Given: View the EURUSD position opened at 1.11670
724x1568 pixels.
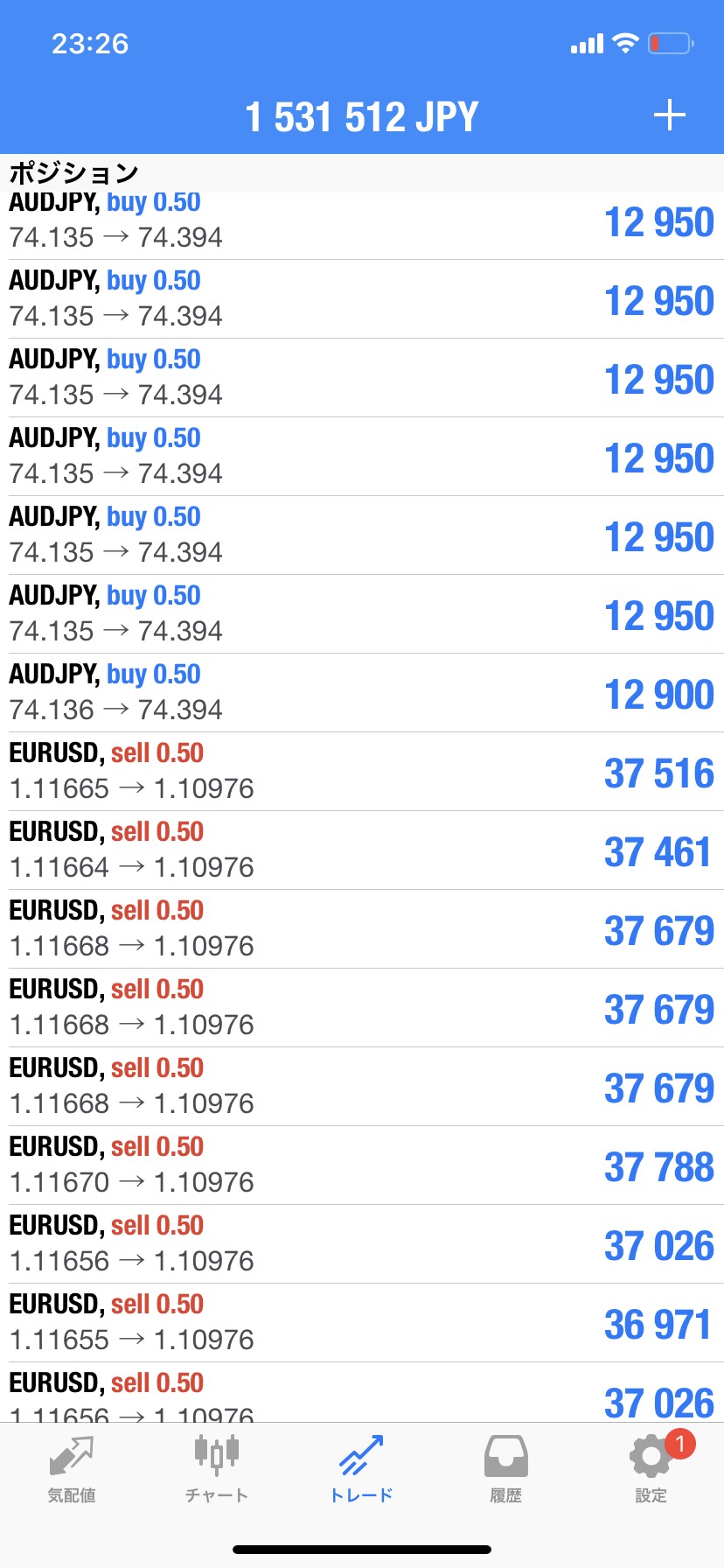Looking at the screenshot, I should pos(362,1165).
